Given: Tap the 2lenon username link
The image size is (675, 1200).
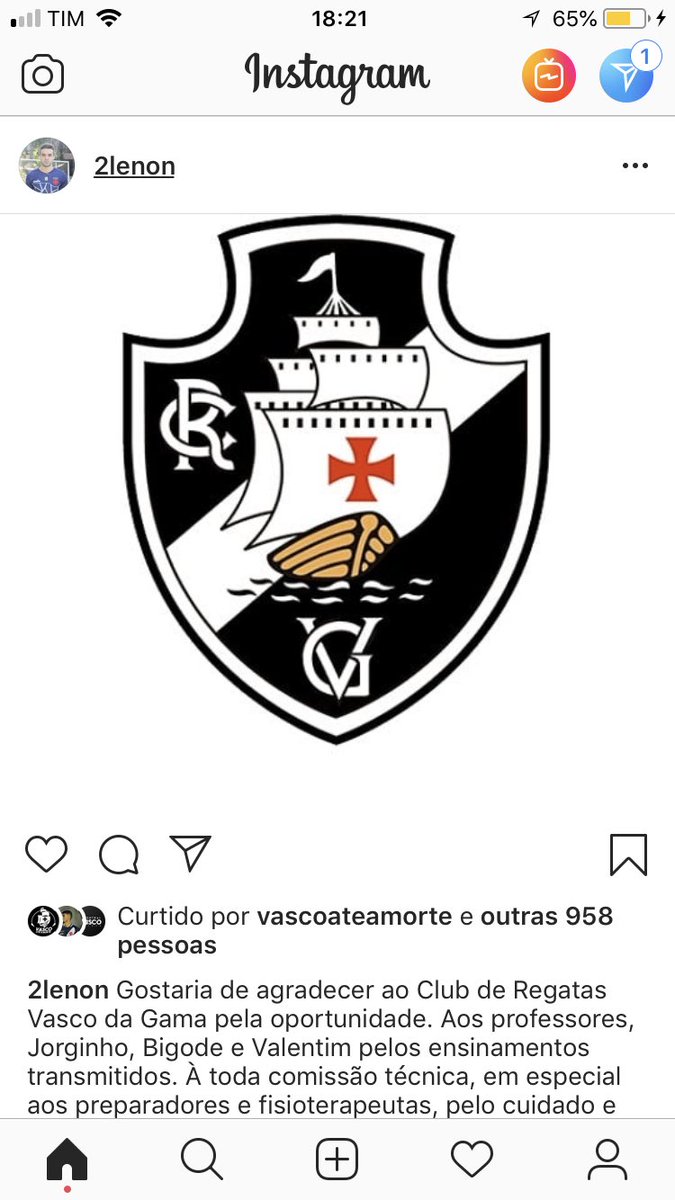Looking at the screenshot, I should coord(134,167).
